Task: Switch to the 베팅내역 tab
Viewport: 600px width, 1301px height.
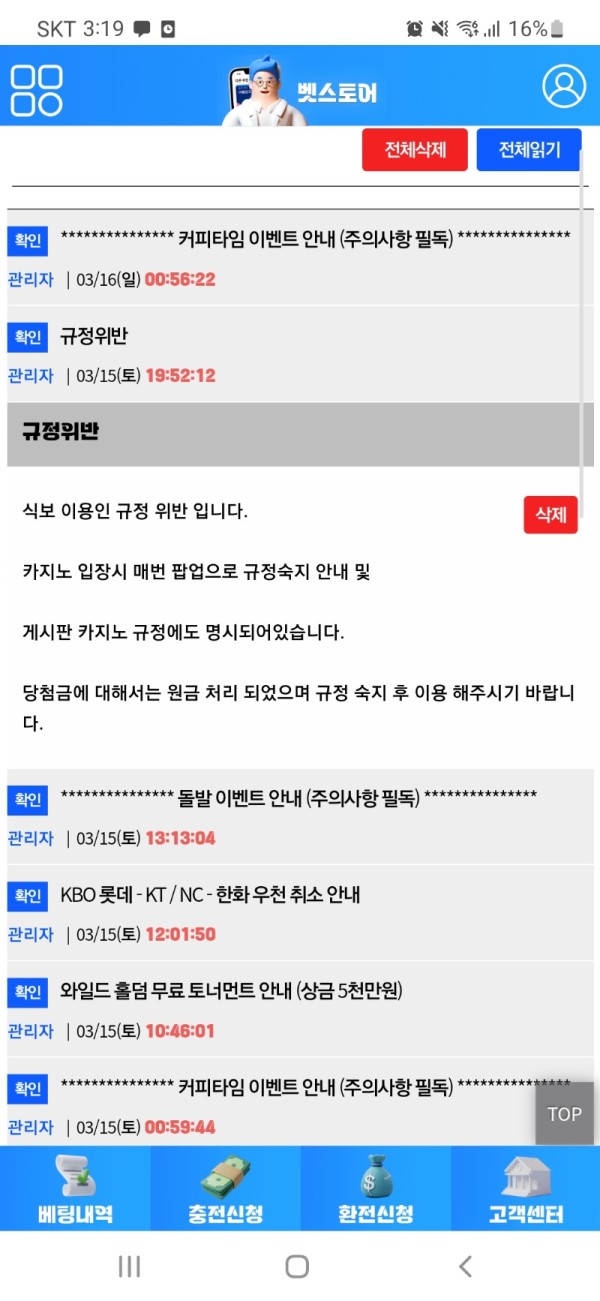Action: pos(75,1190)
